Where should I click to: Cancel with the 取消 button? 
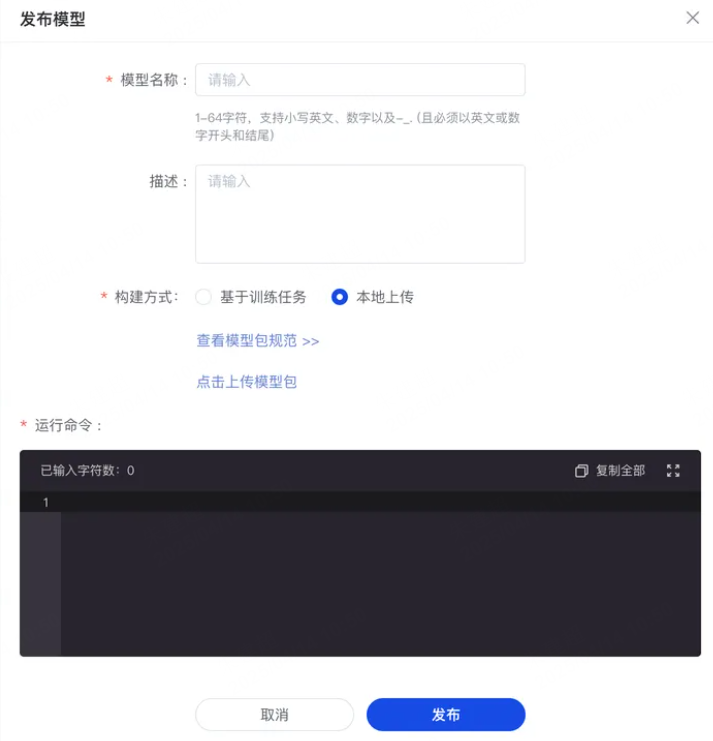coord(274,715)
